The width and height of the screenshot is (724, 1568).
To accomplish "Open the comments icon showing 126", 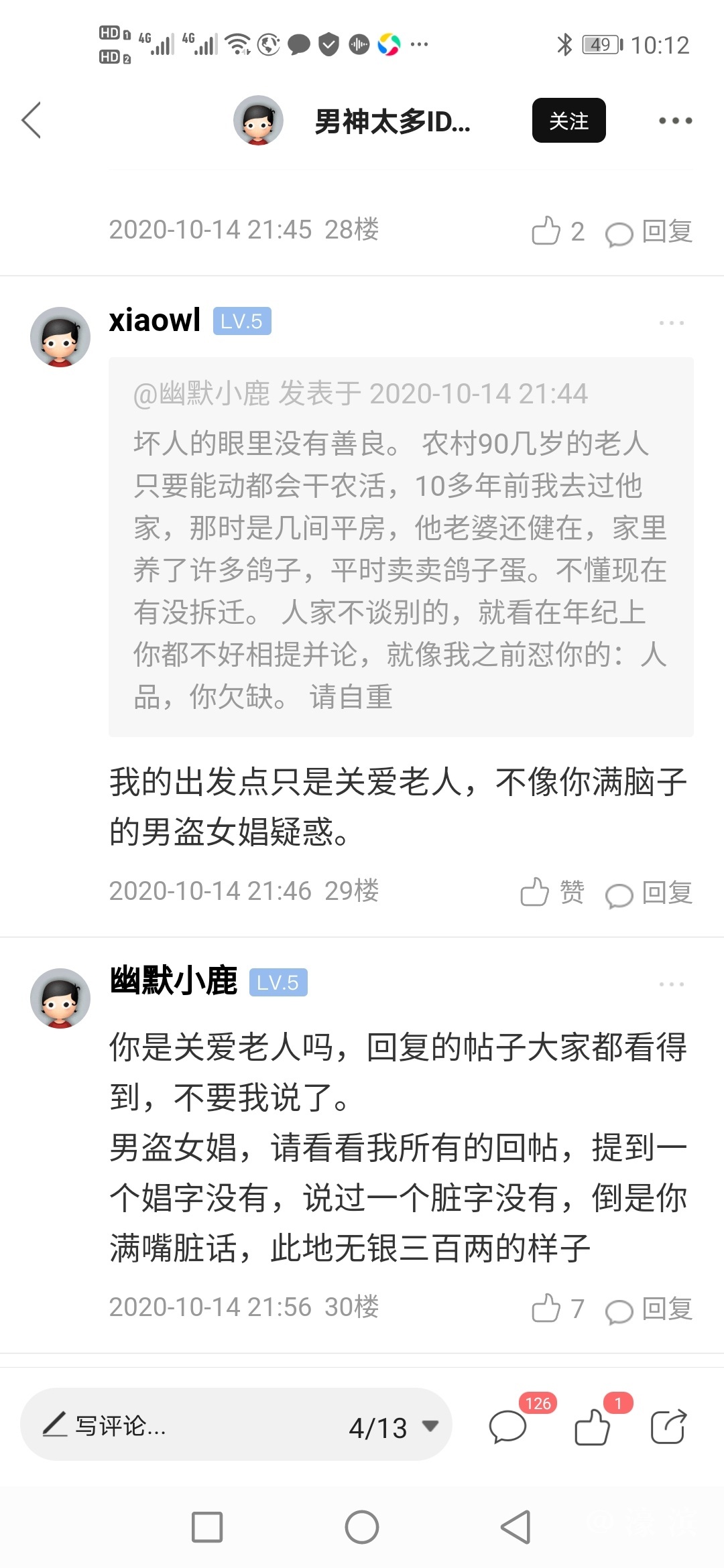I will (x=508, y=1425).
